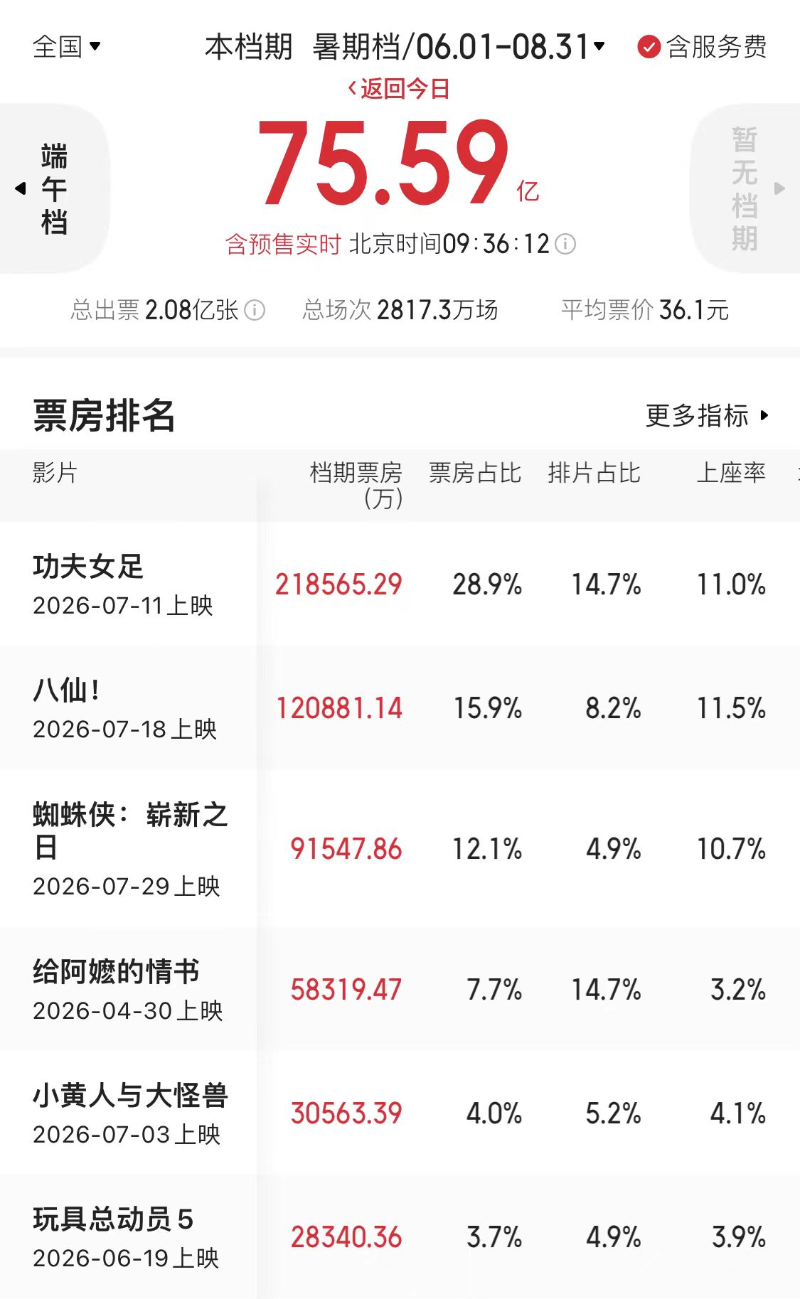Change the 暑期档 date range selector
Screen dimensions: 800x1299
click(x=460, y=46)
